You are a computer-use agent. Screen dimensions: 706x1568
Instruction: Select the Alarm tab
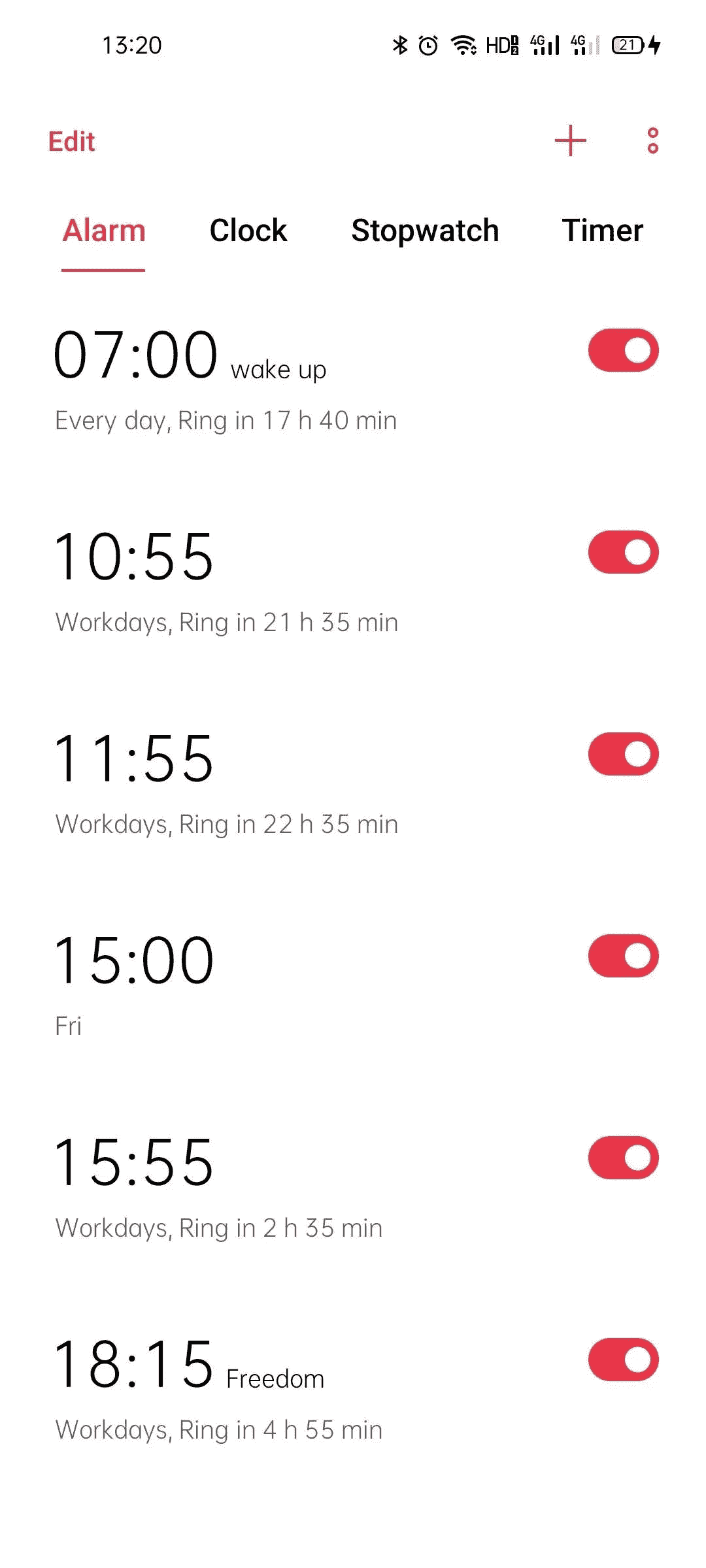(x=103, y=231)
